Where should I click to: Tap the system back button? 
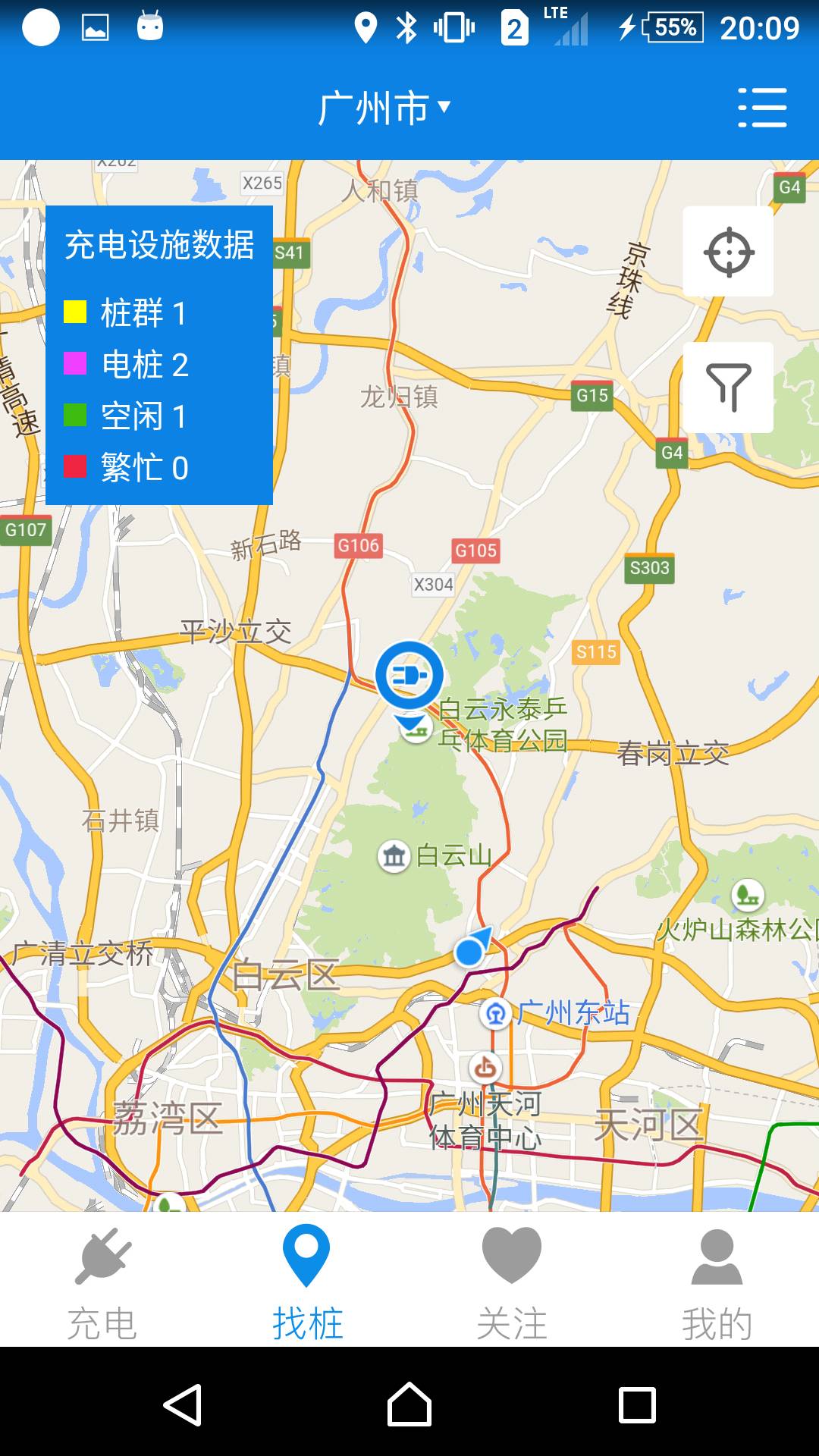[183, 1404]
